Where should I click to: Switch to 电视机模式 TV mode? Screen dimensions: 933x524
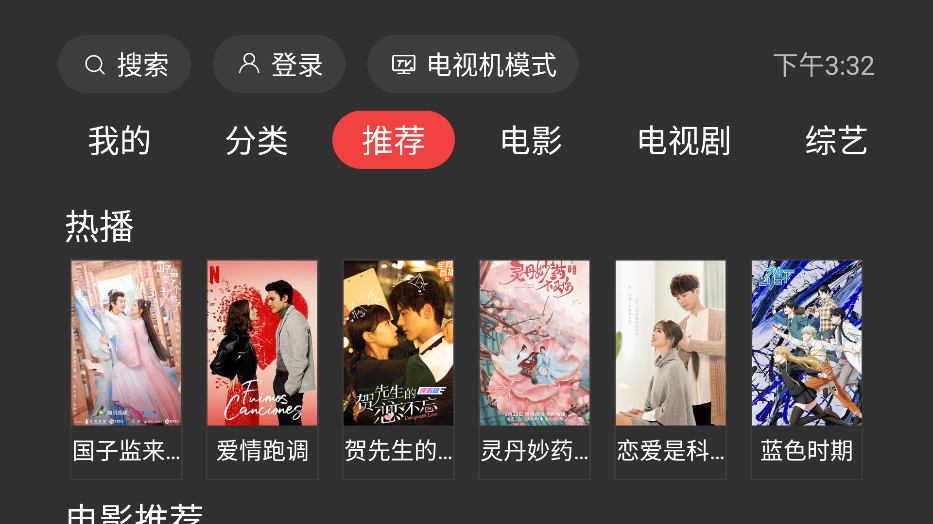click(472, 65)
